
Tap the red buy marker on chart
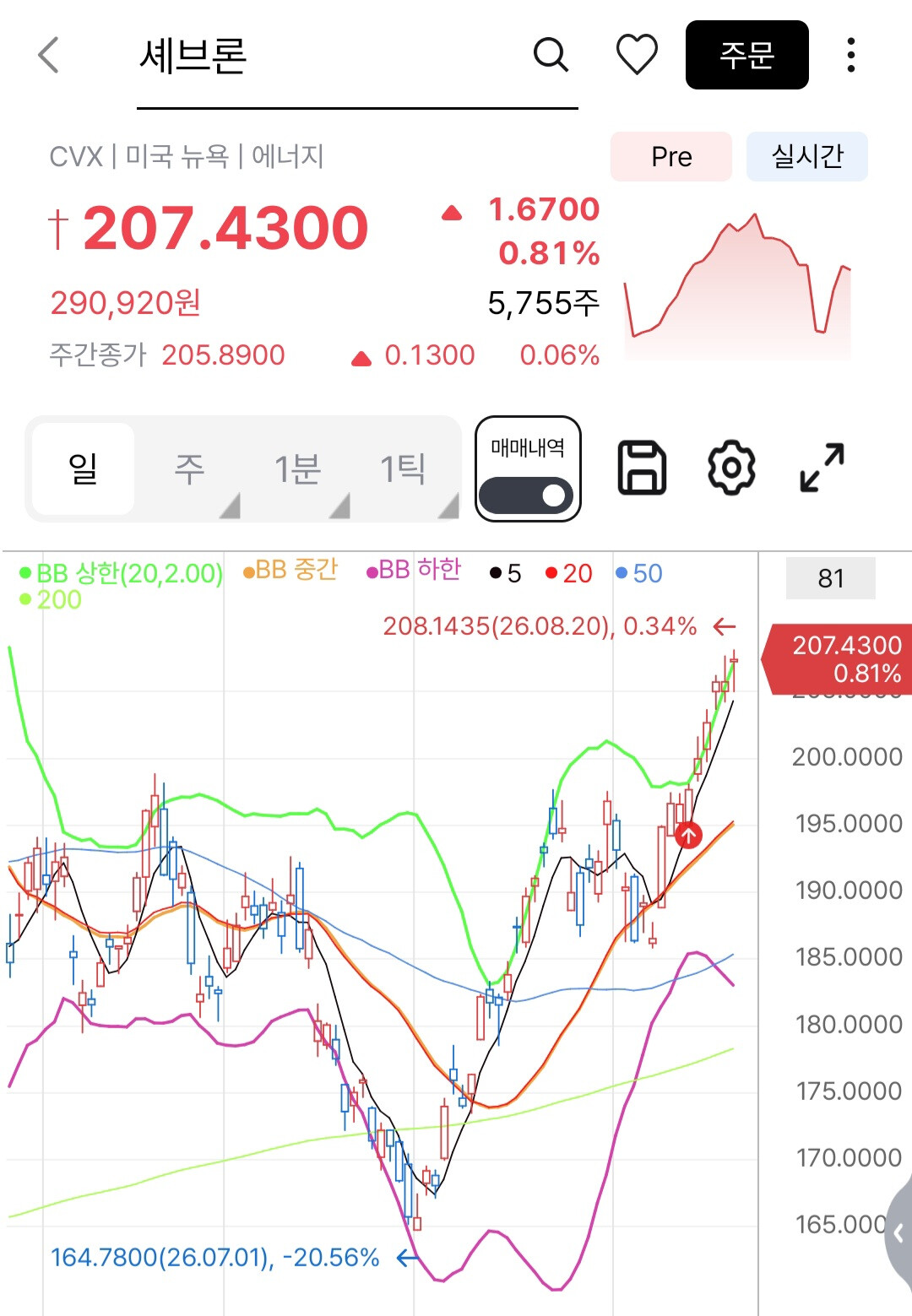pyautogui.click(x=688, y=836)
